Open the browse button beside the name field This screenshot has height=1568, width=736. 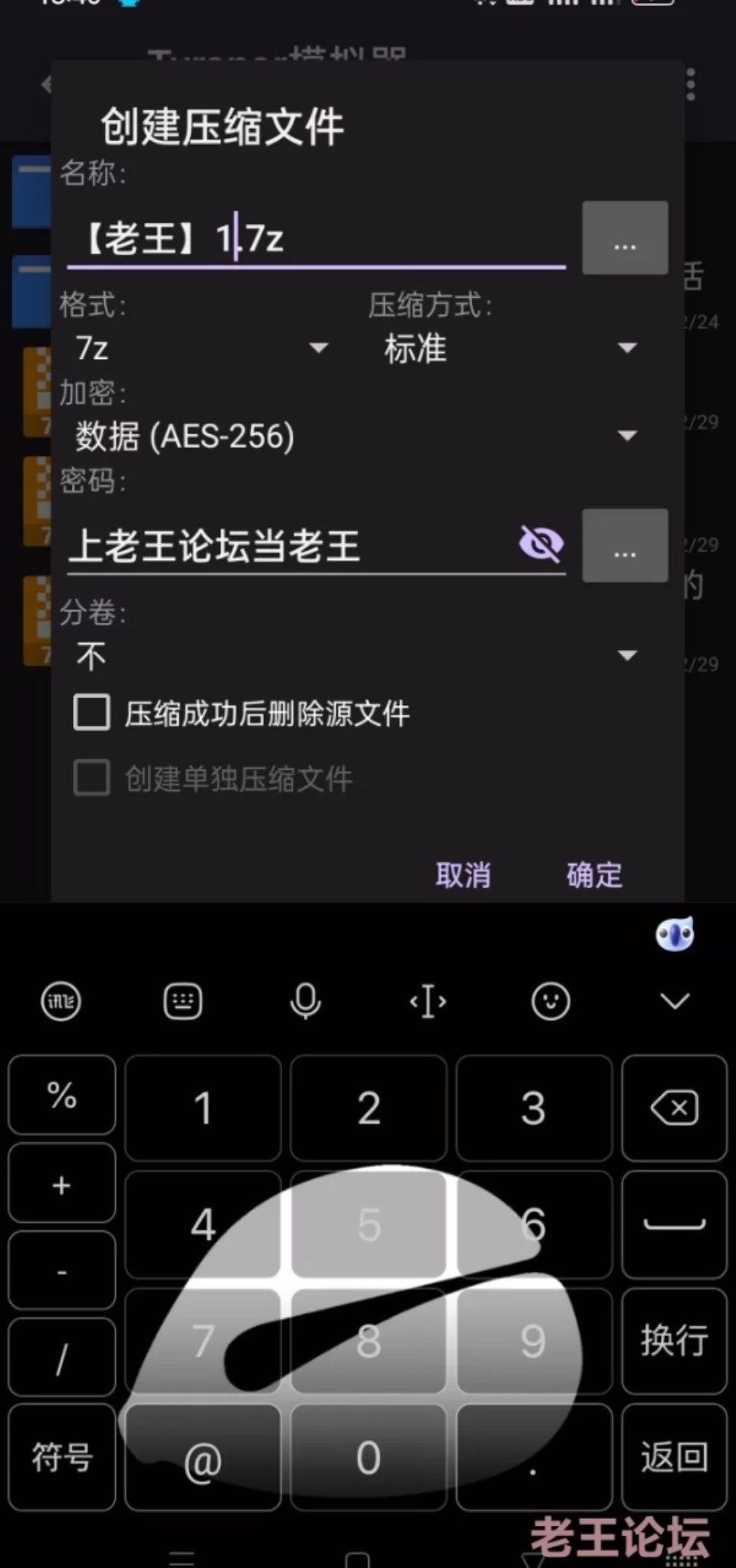point(625,238)
